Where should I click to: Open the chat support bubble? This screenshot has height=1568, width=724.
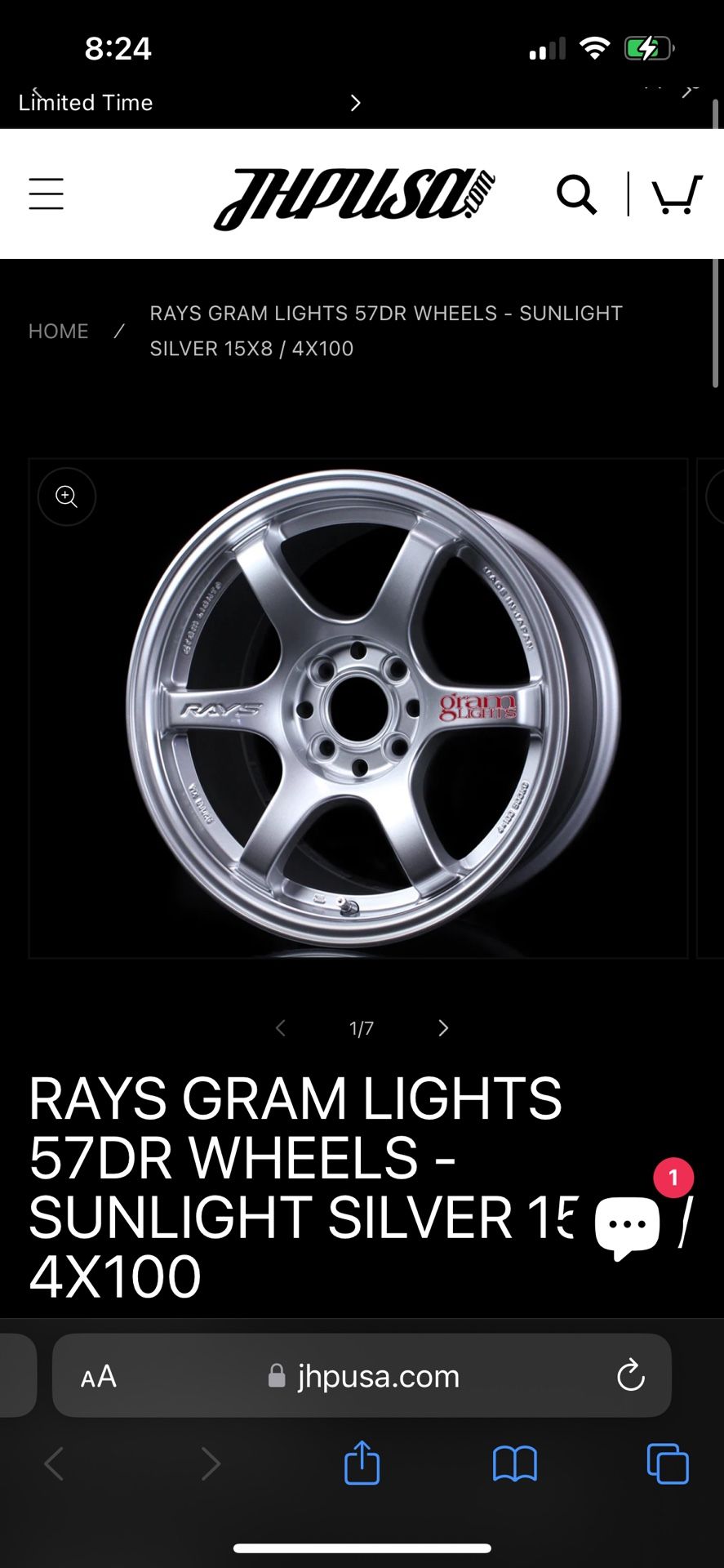[628, 1224]
